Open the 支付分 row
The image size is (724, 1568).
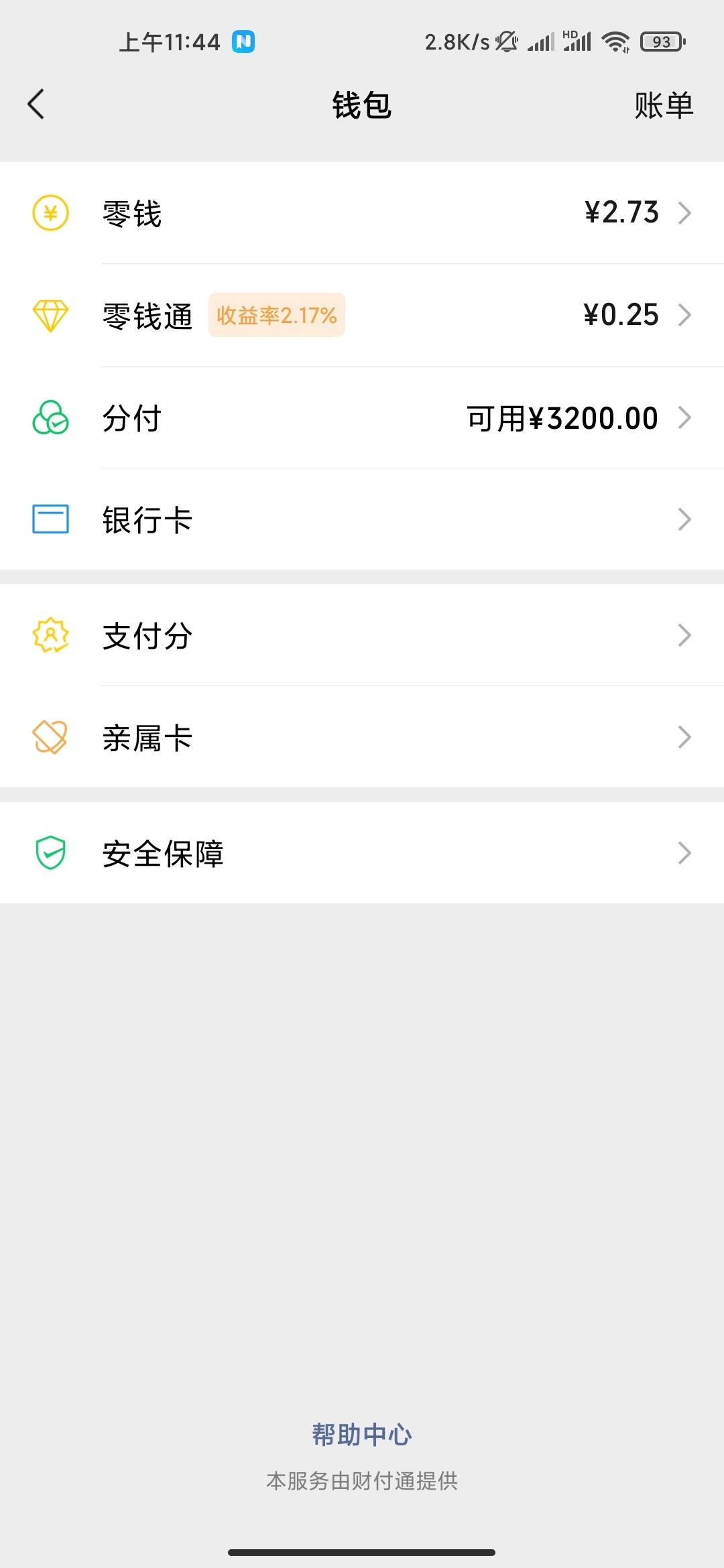362,635
